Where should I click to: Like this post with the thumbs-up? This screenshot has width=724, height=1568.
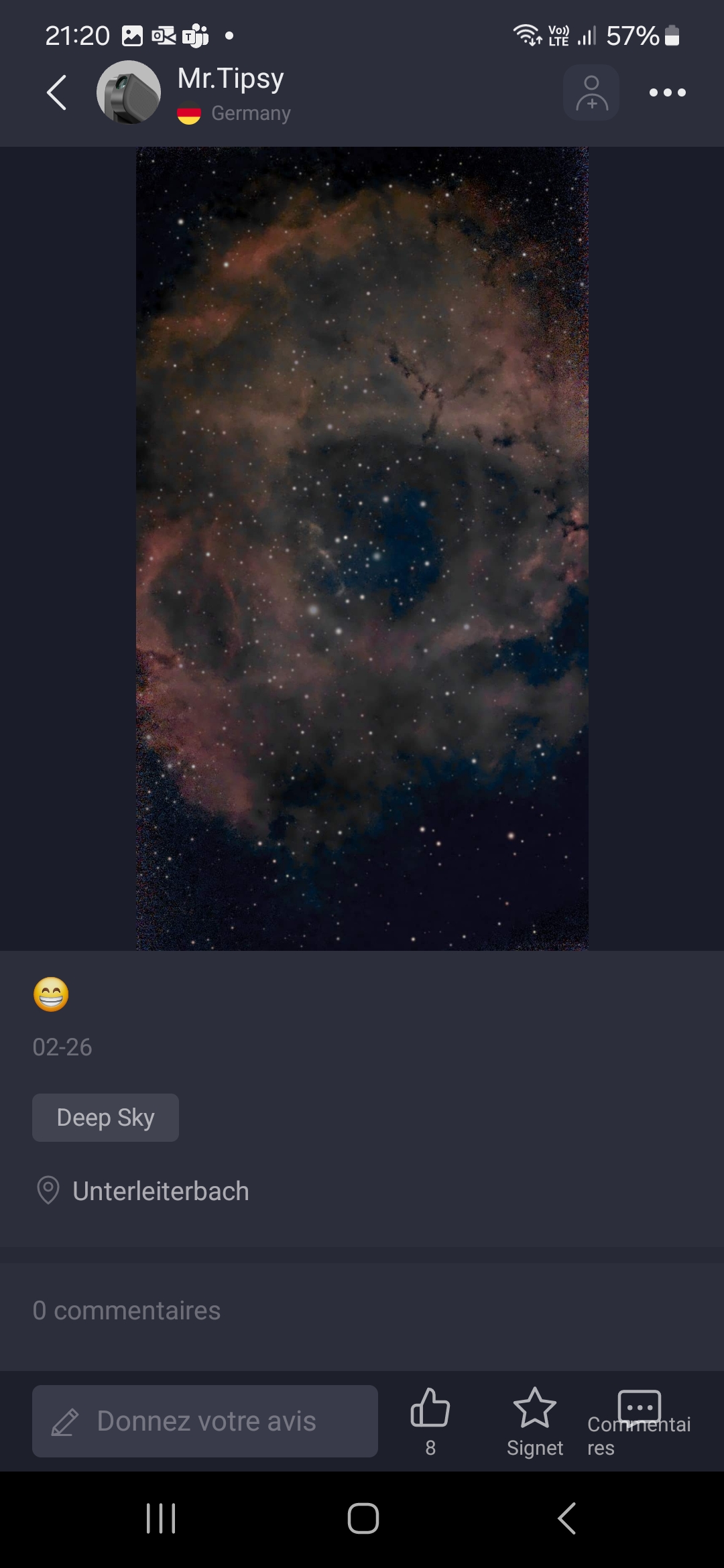(x=430, y=1409)
